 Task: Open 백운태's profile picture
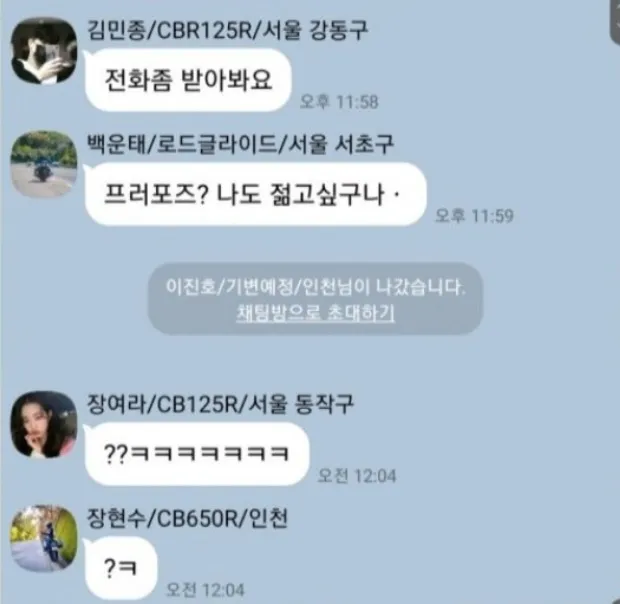click(x=44, y=164)
